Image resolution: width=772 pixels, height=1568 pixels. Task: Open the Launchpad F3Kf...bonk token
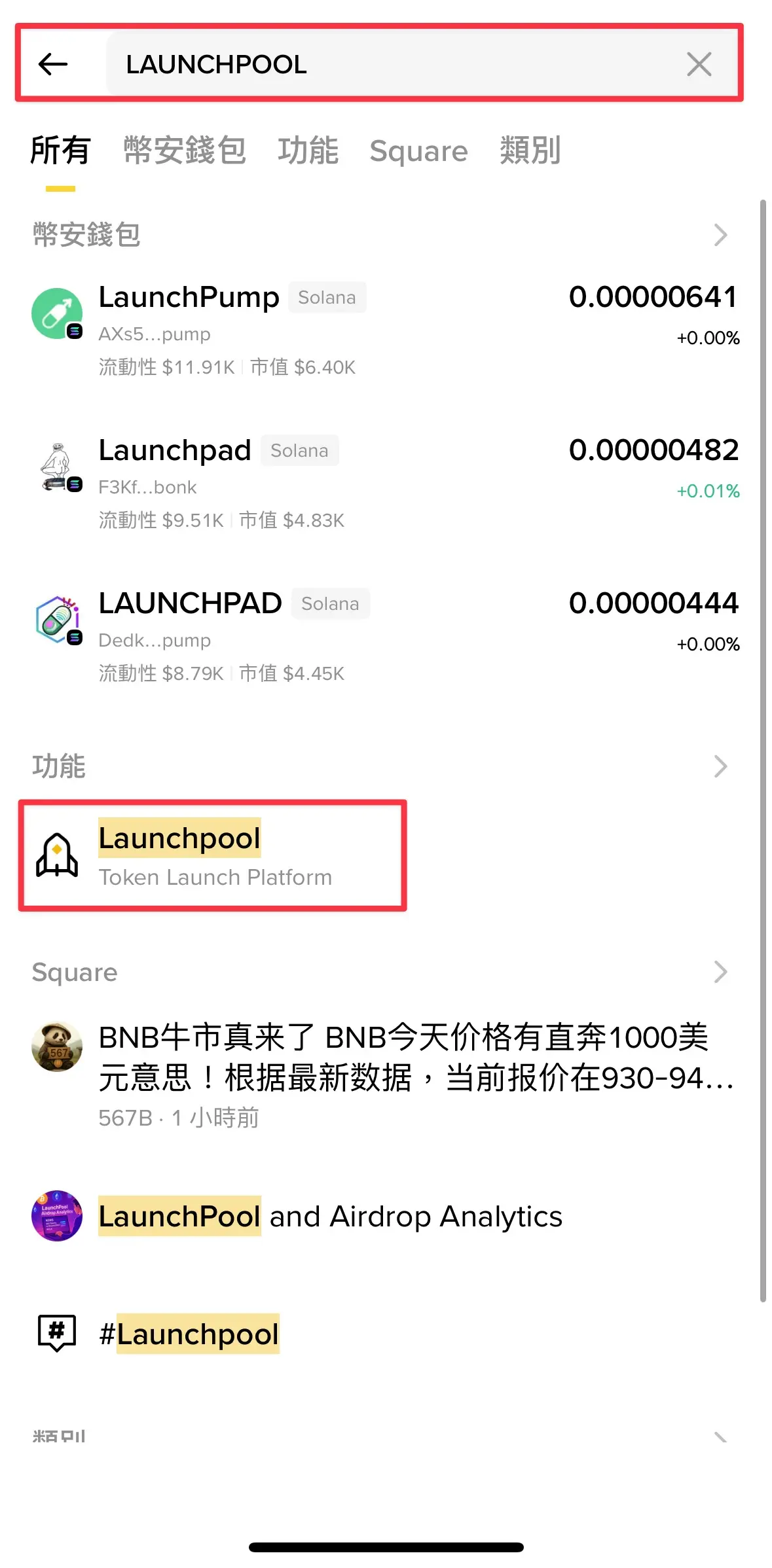tap(385, 484)
